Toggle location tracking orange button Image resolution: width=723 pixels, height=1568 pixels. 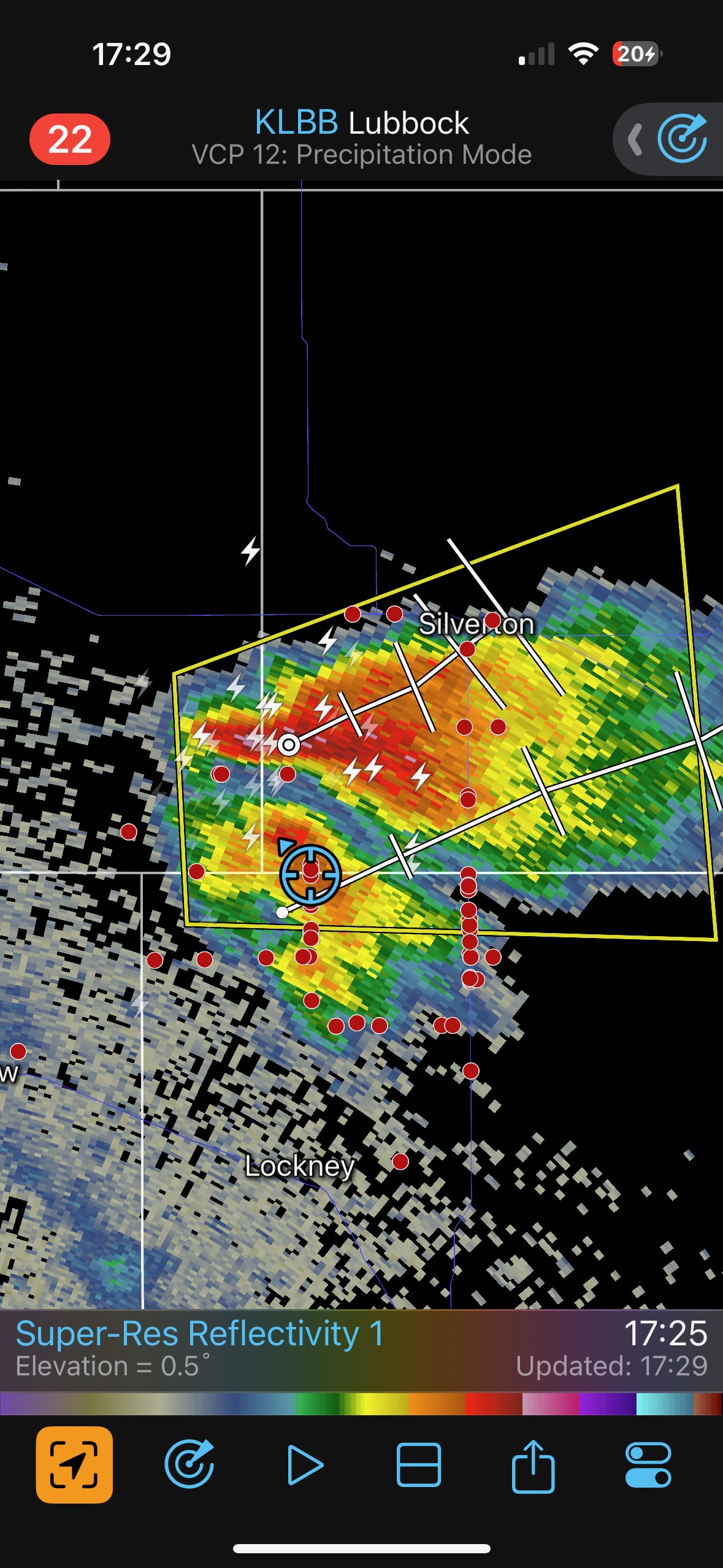[74, 1464]
